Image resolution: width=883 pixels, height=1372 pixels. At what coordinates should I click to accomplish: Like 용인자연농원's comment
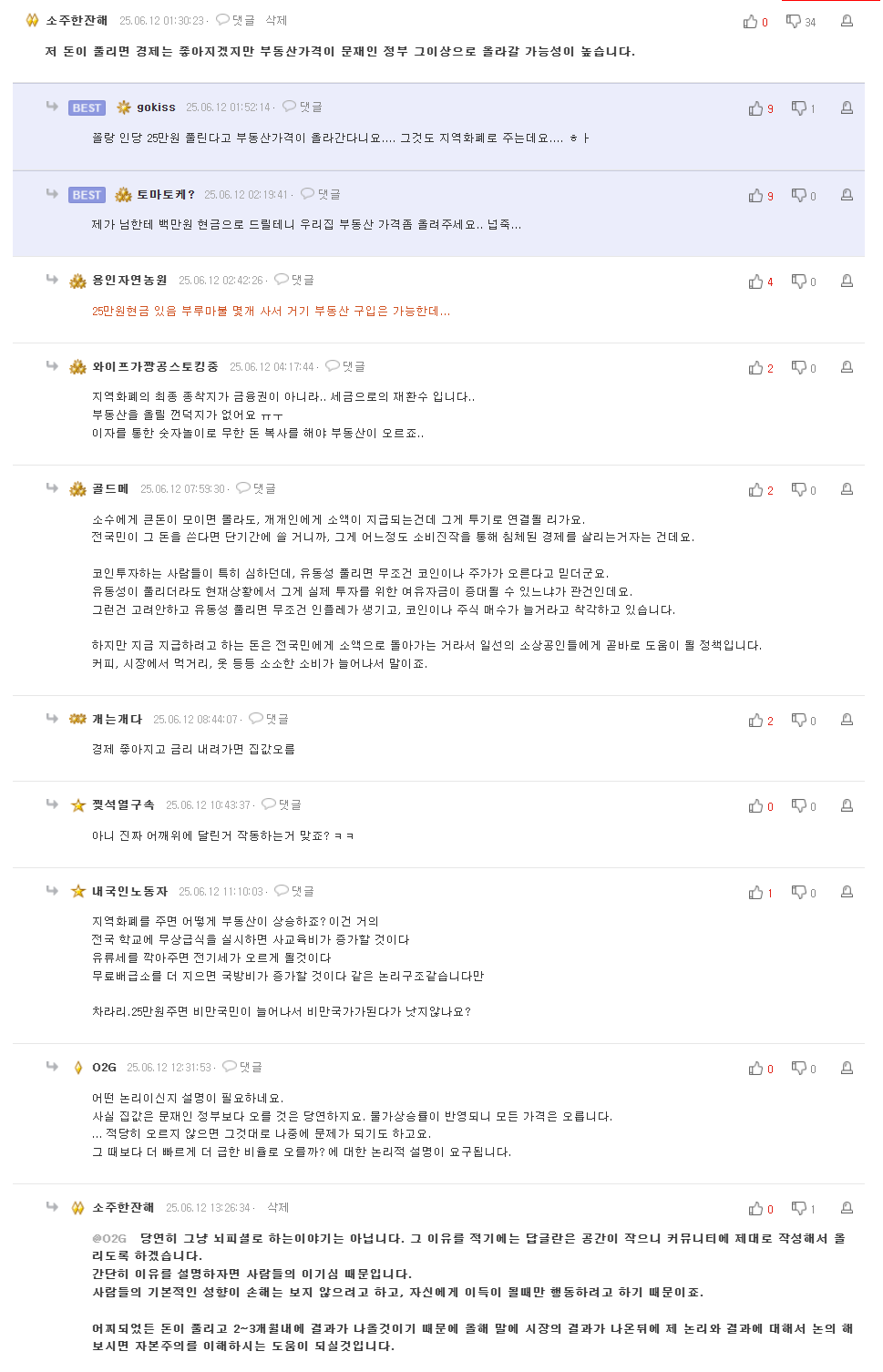[756, 282]
